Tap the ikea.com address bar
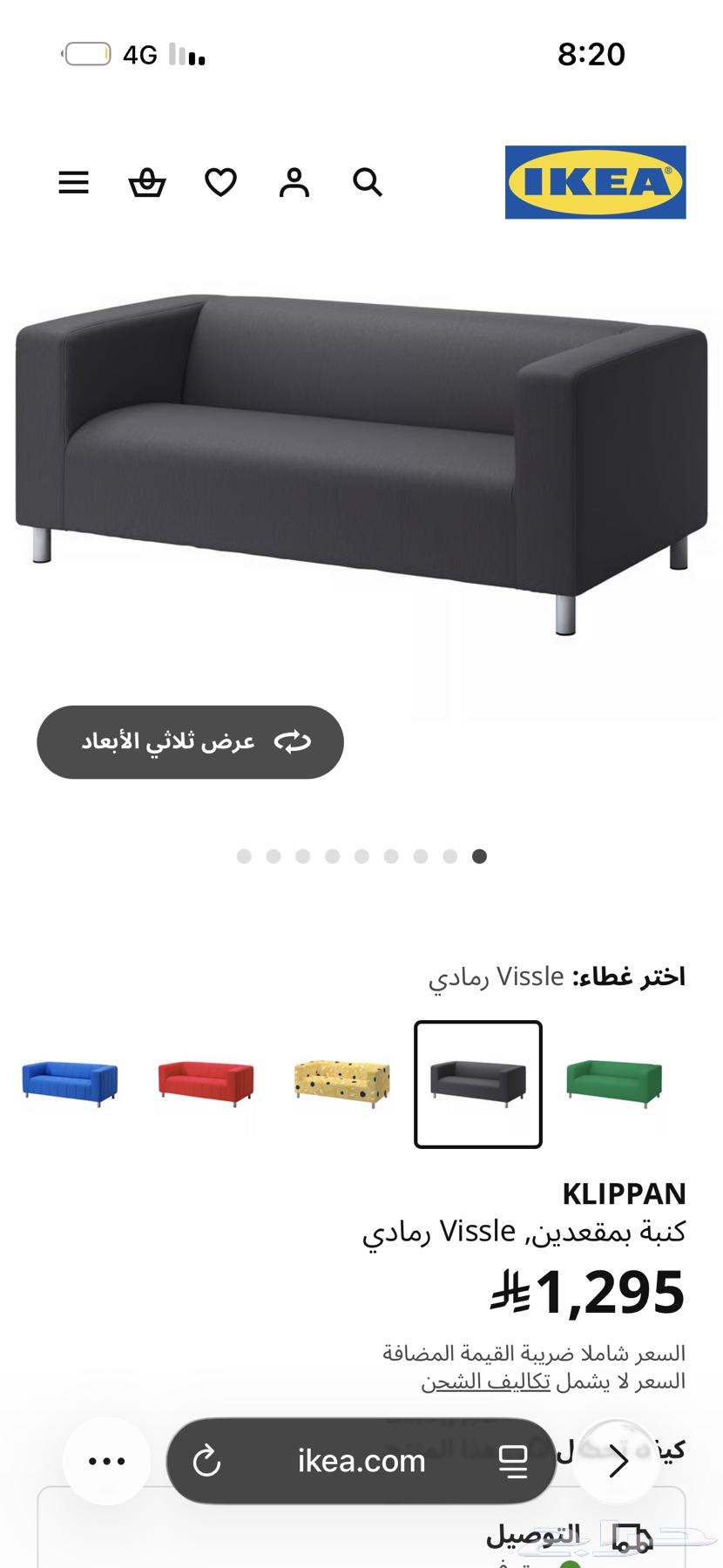This screenshot has height=1568, width=723. pos(360,1462)
